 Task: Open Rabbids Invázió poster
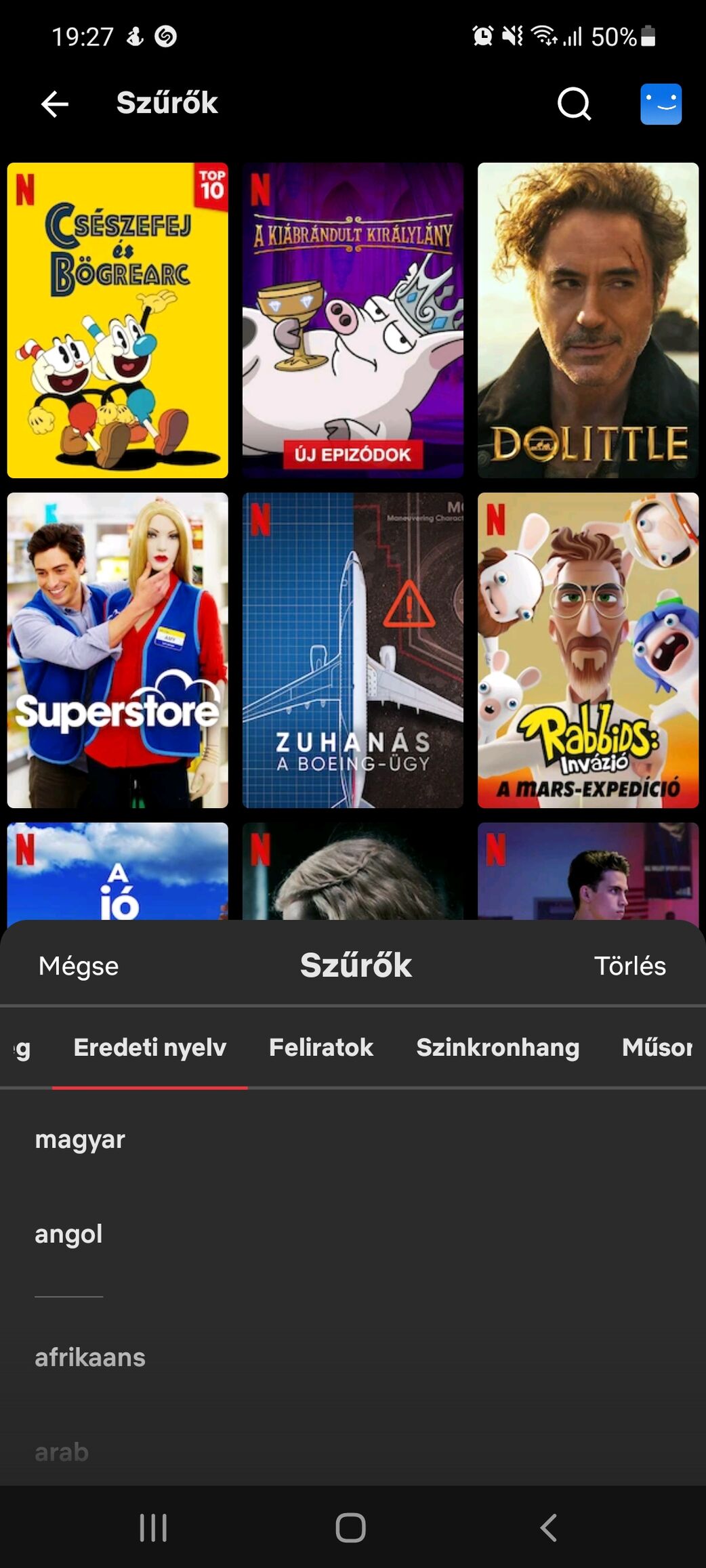[x=587, y=650]
